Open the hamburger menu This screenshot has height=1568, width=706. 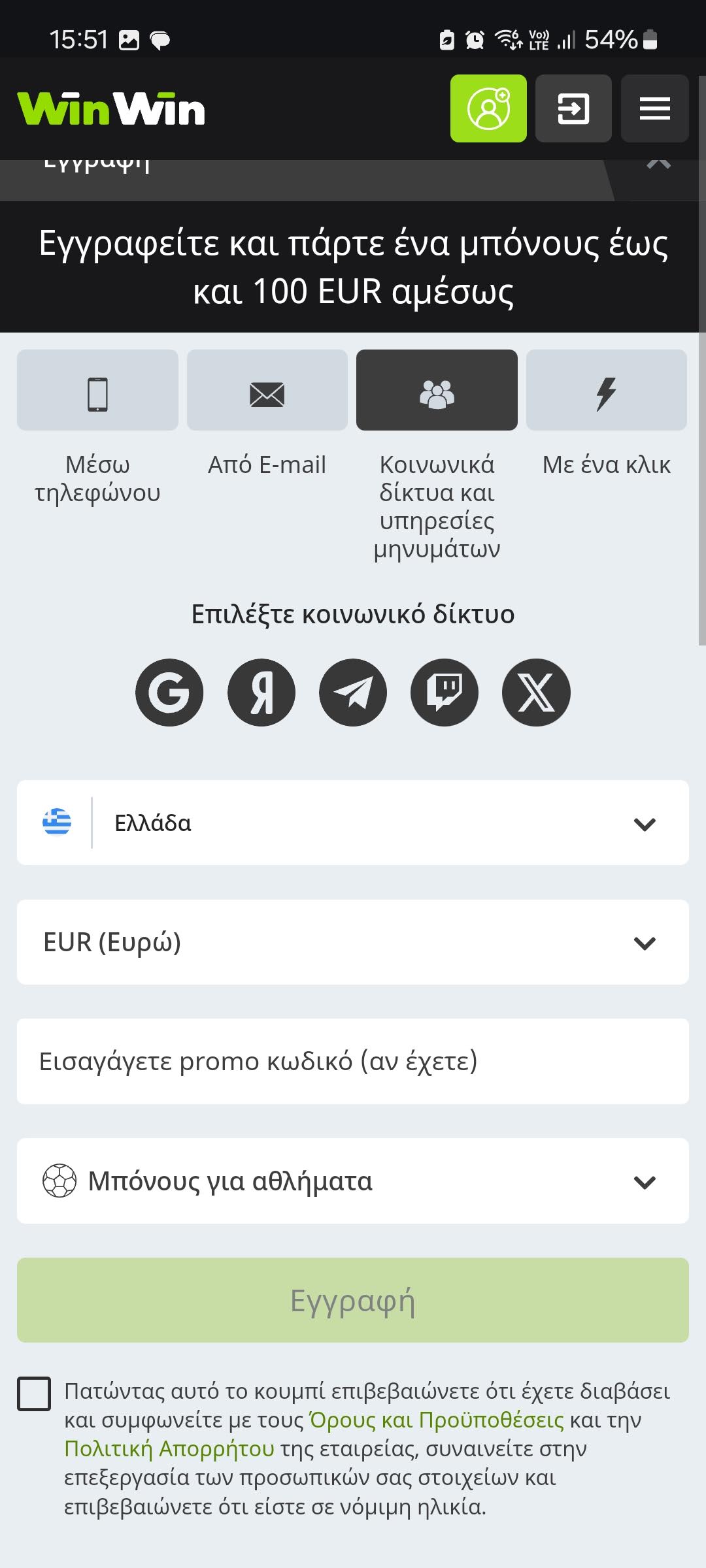[x=654, y=108]
